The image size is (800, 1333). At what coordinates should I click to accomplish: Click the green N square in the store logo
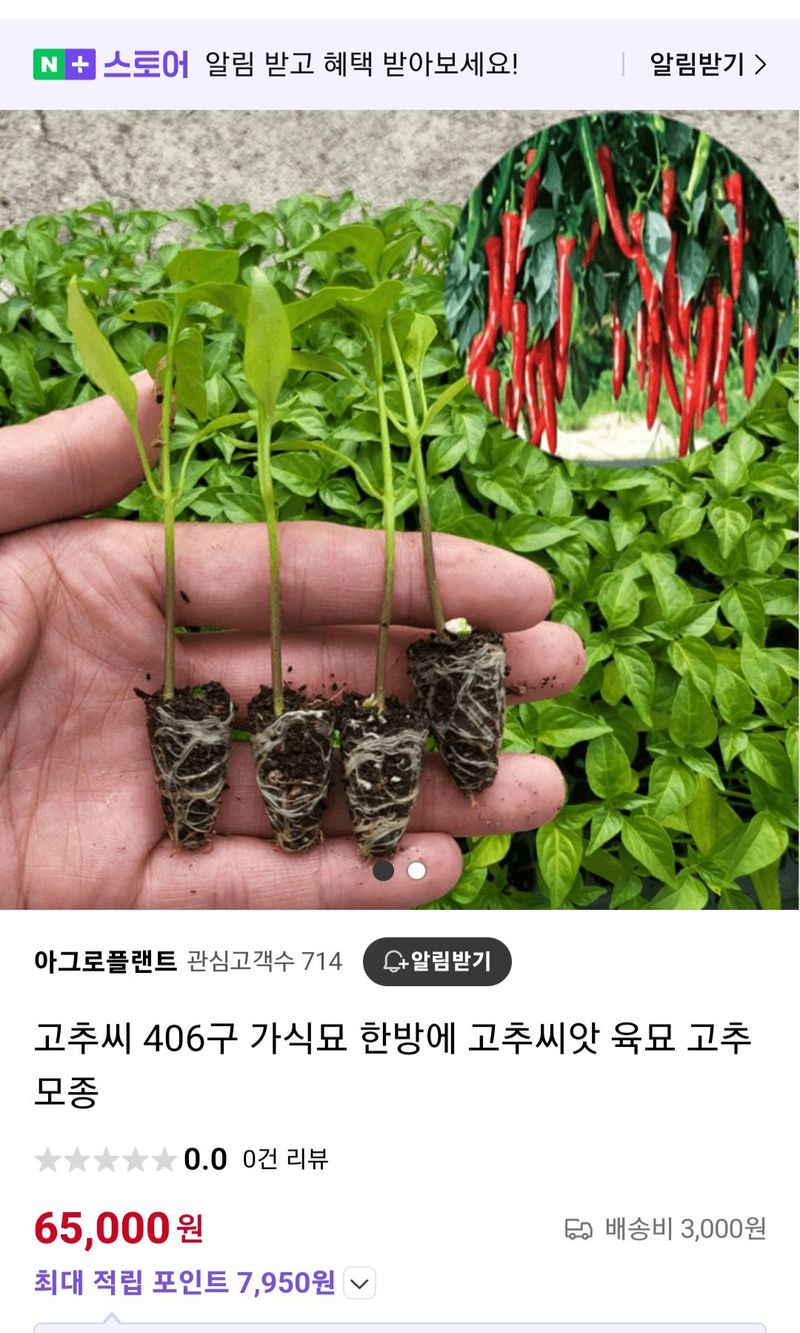(50, 63)
